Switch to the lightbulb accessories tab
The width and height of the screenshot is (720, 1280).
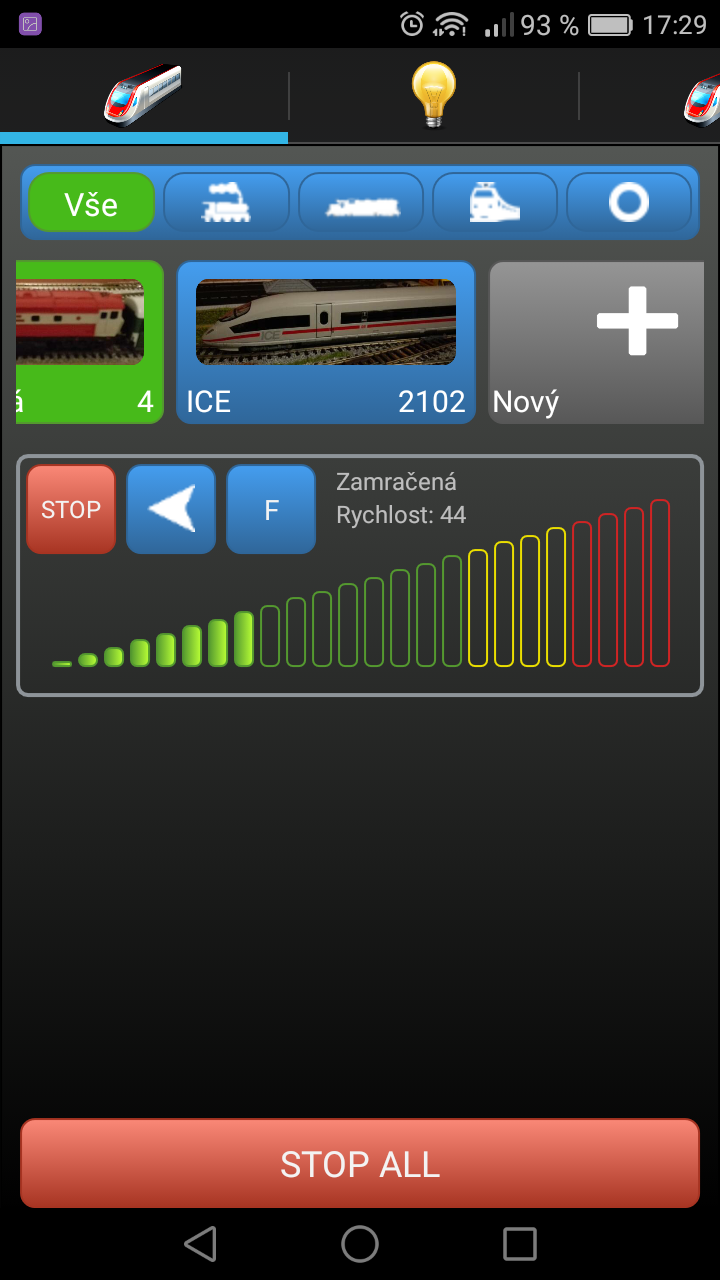tap(433, 96)
